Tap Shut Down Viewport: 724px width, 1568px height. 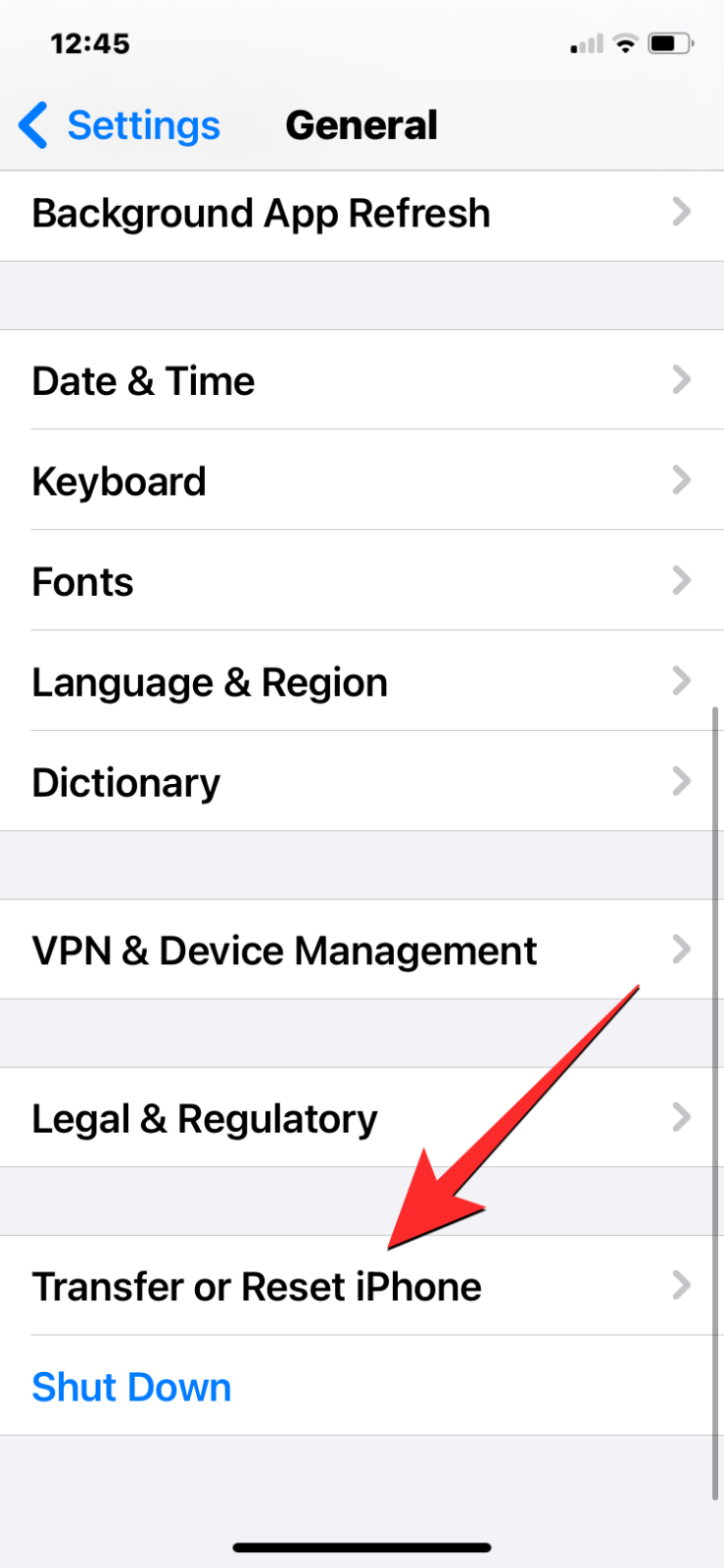click(131, 1387)
